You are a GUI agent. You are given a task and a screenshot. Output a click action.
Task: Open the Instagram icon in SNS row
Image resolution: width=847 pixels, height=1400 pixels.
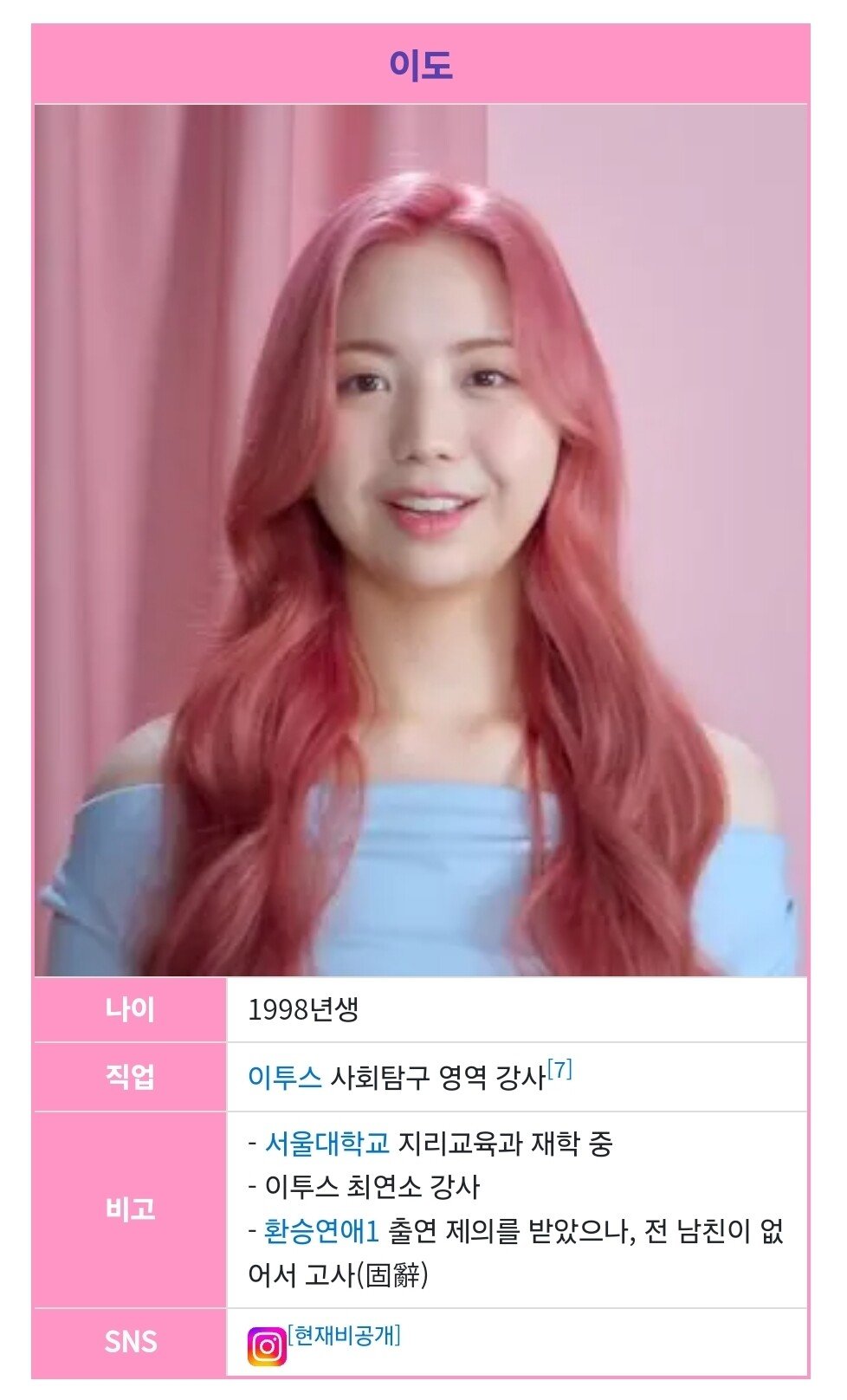click(267, 1346)
